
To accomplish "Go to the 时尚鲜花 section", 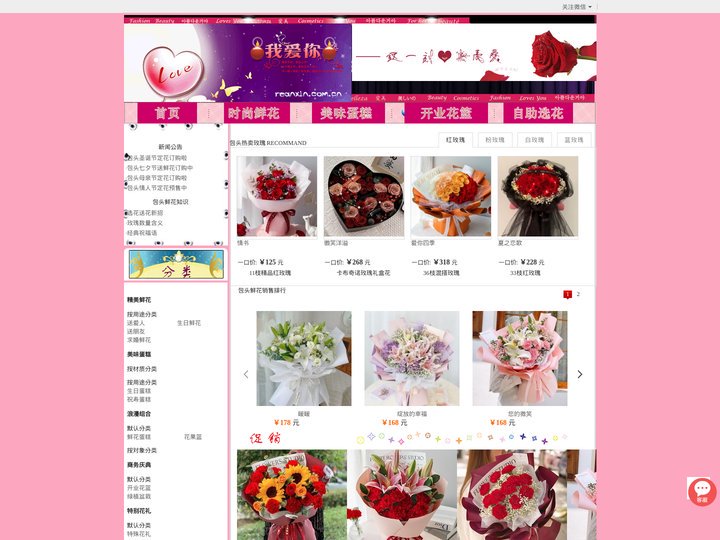I will (x=253, y=113).
